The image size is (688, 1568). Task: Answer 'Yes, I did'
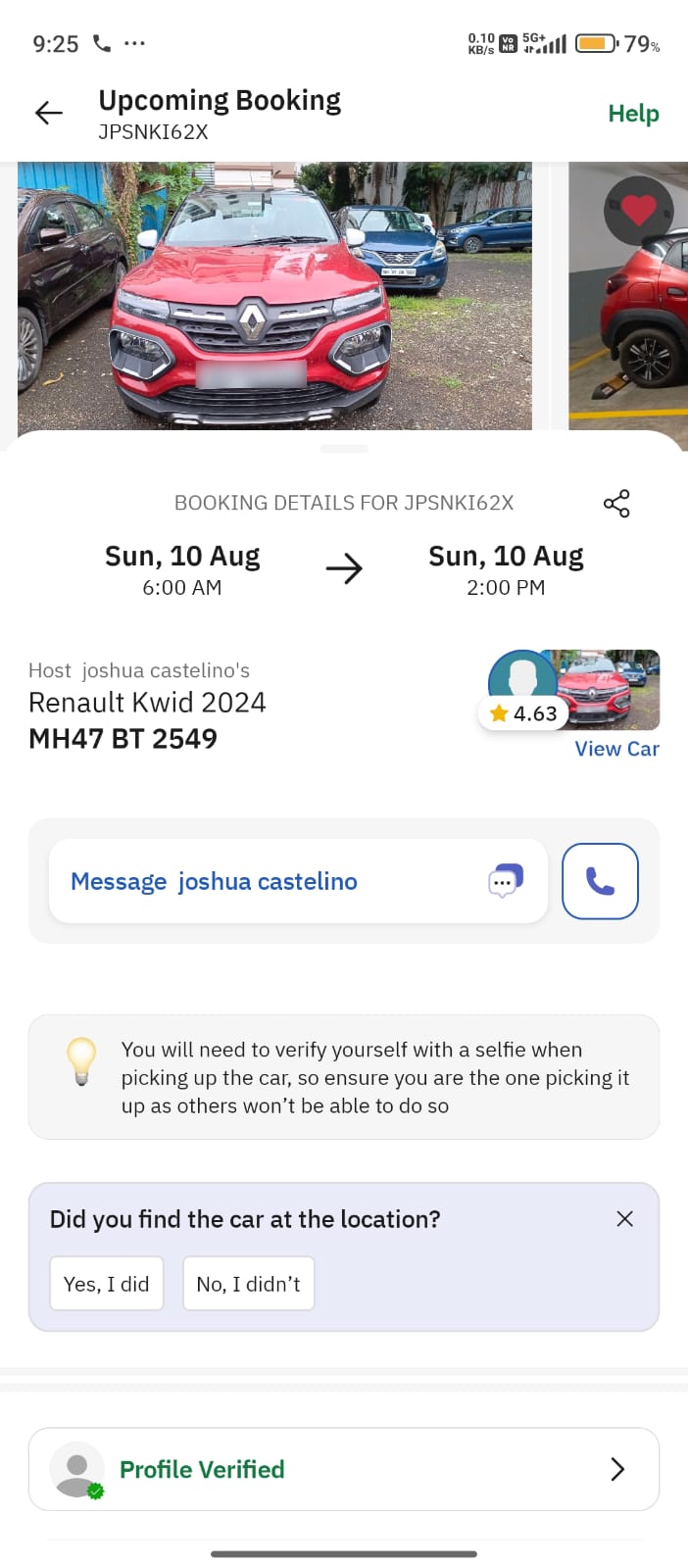(x=107, y=1284)
